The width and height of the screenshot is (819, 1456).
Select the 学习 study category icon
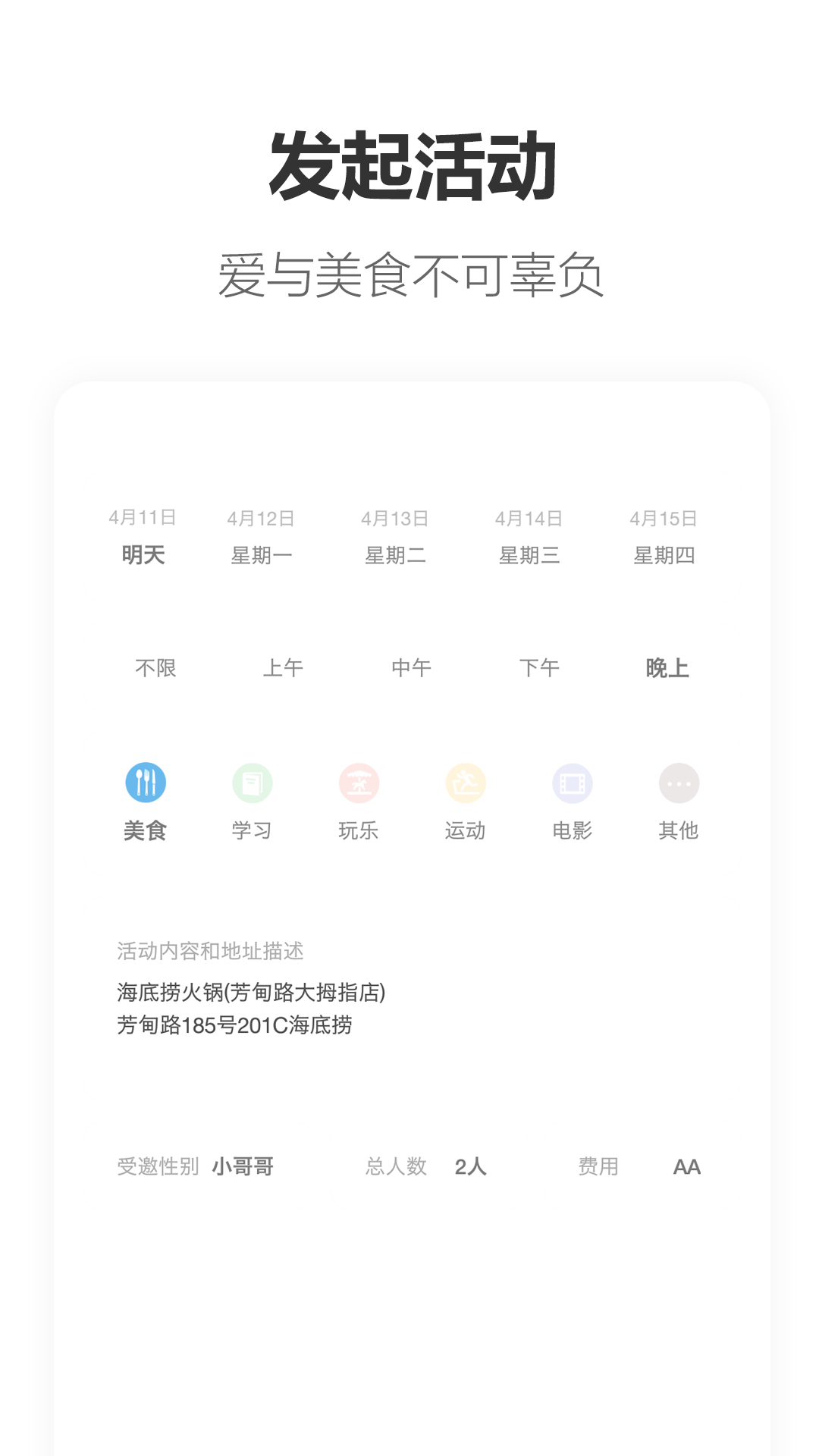click(253, 785)
